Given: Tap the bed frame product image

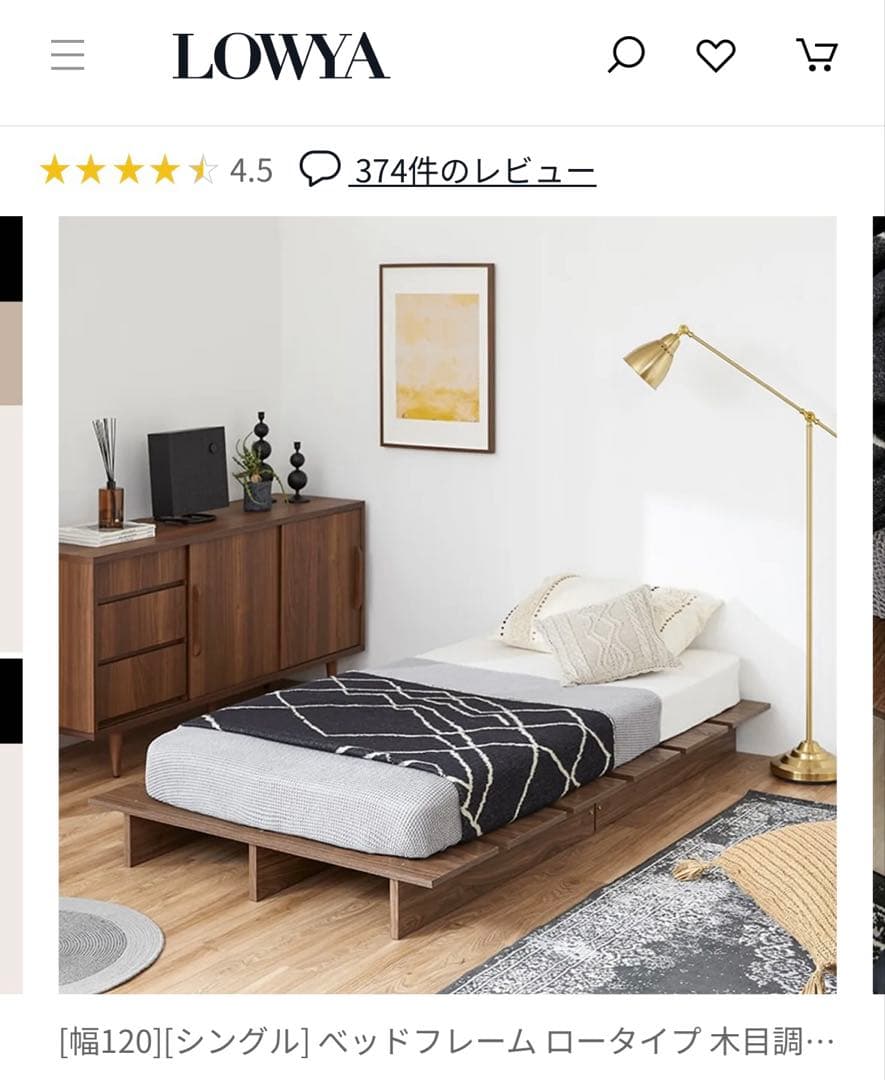Looking at the screenshot, I should coord(447,604).
